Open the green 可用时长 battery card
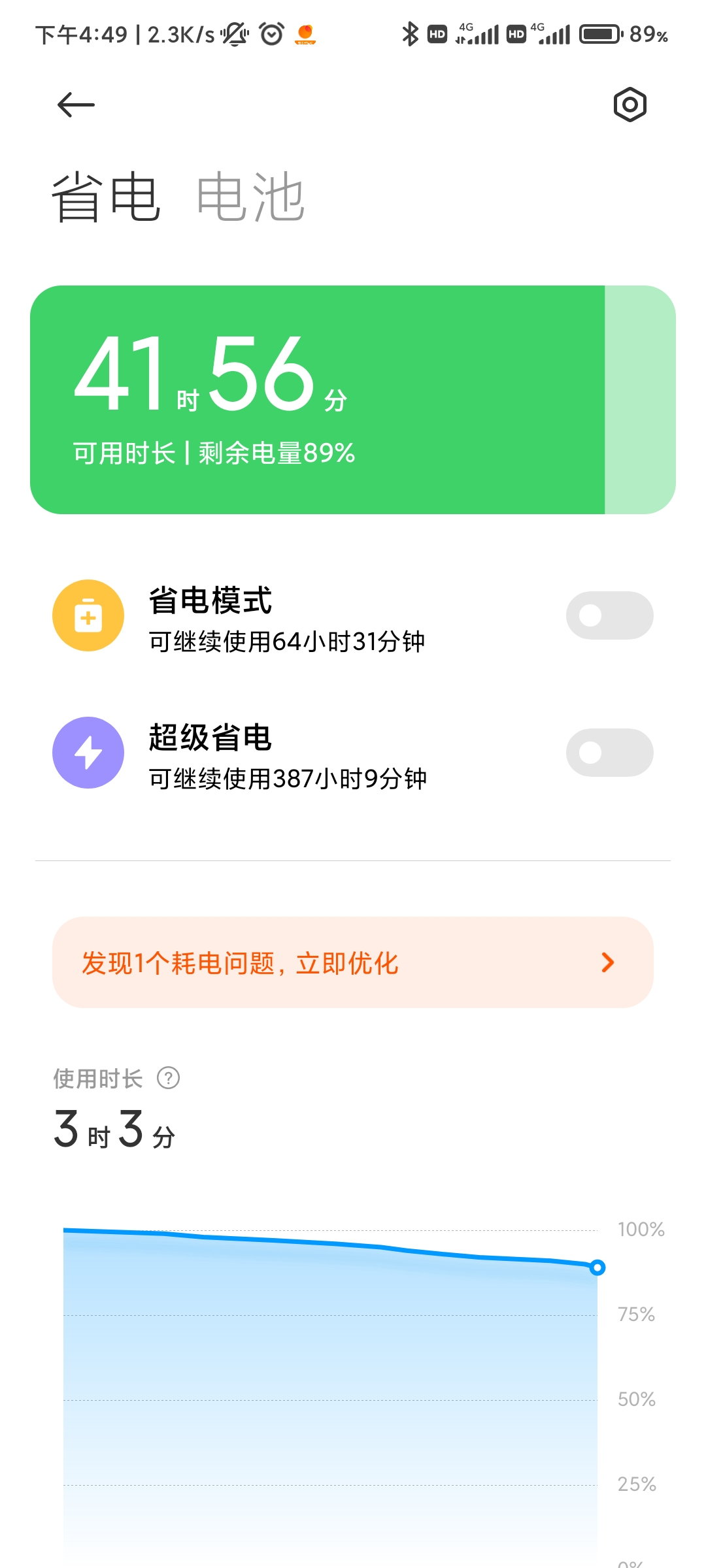Screen dimensions: 706x1568 (353, 400)
